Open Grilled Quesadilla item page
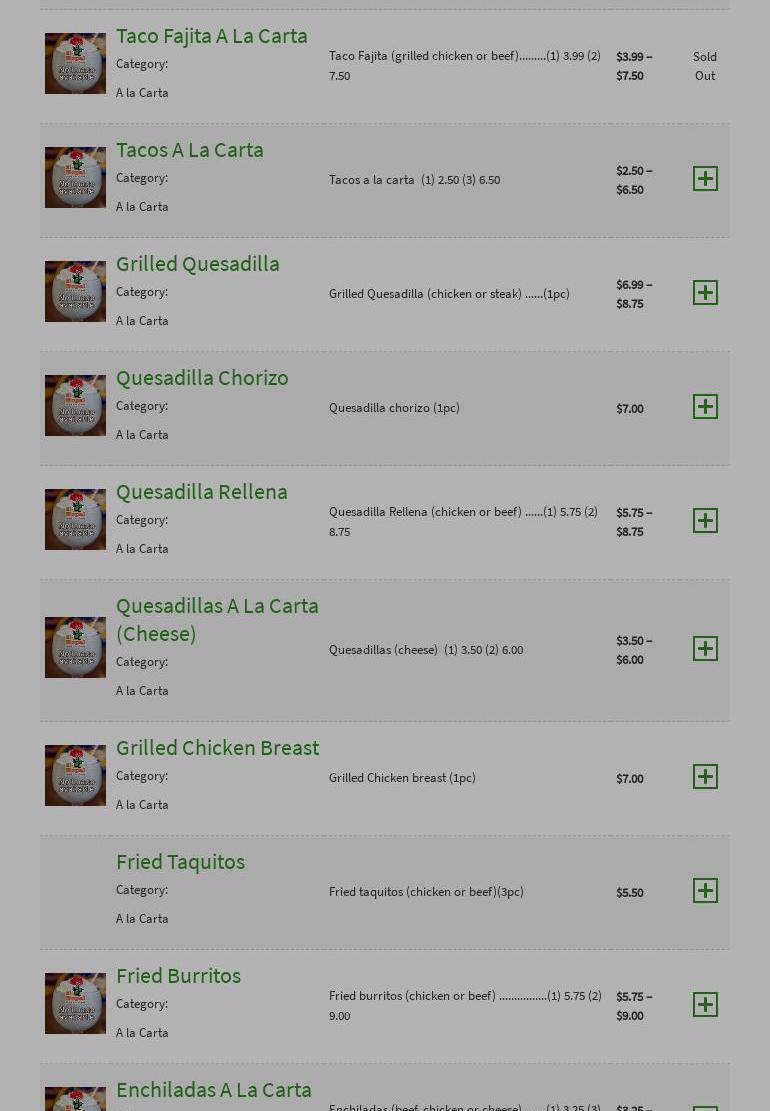The height and width of the screenshot is (1111, 770). pos(197,264)
